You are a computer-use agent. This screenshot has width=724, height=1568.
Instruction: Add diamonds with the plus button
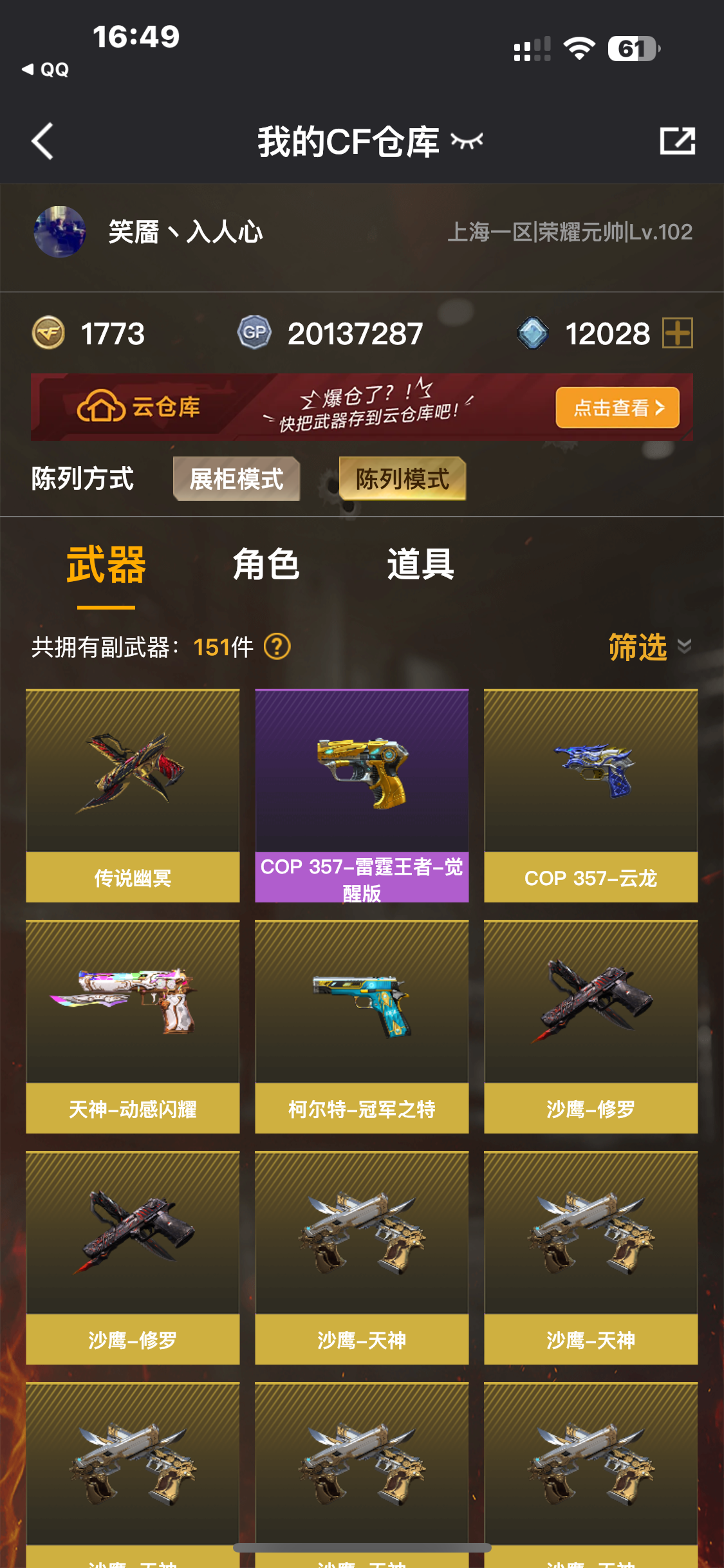coord(678,333)
